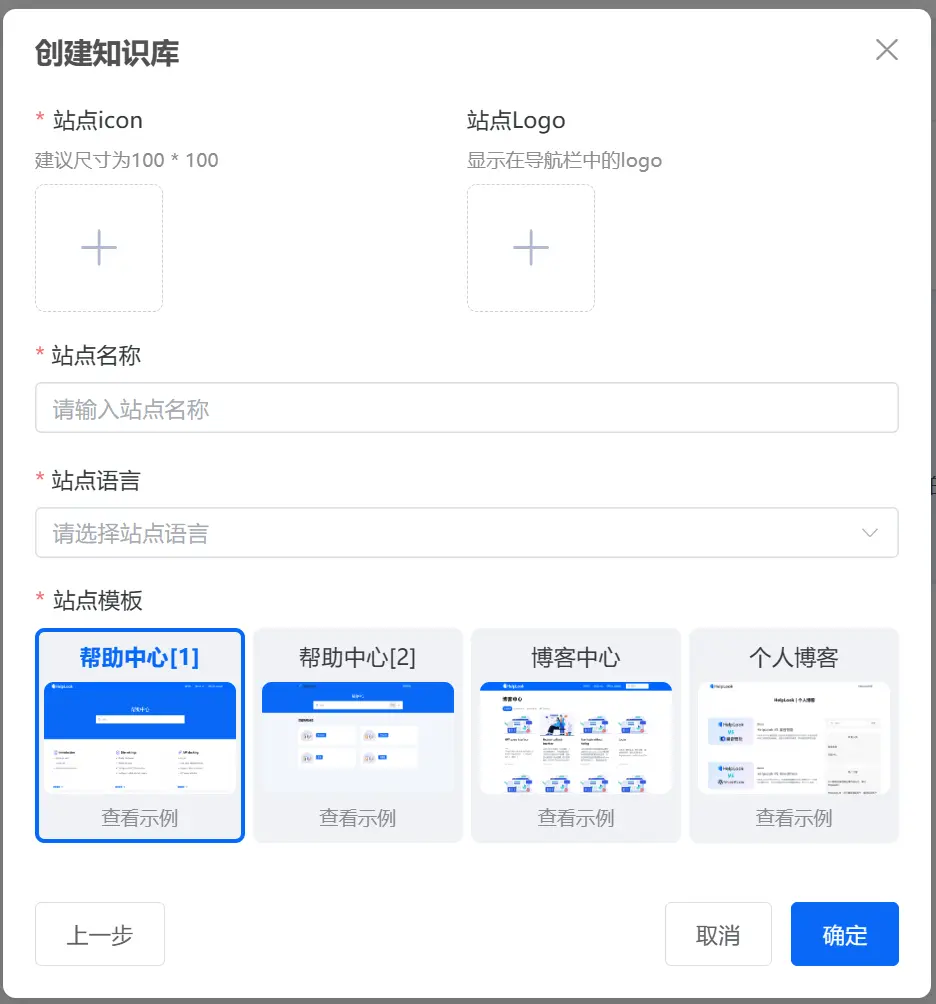
Task: Confirm with the 确定 button
Action: pos(844,934)
